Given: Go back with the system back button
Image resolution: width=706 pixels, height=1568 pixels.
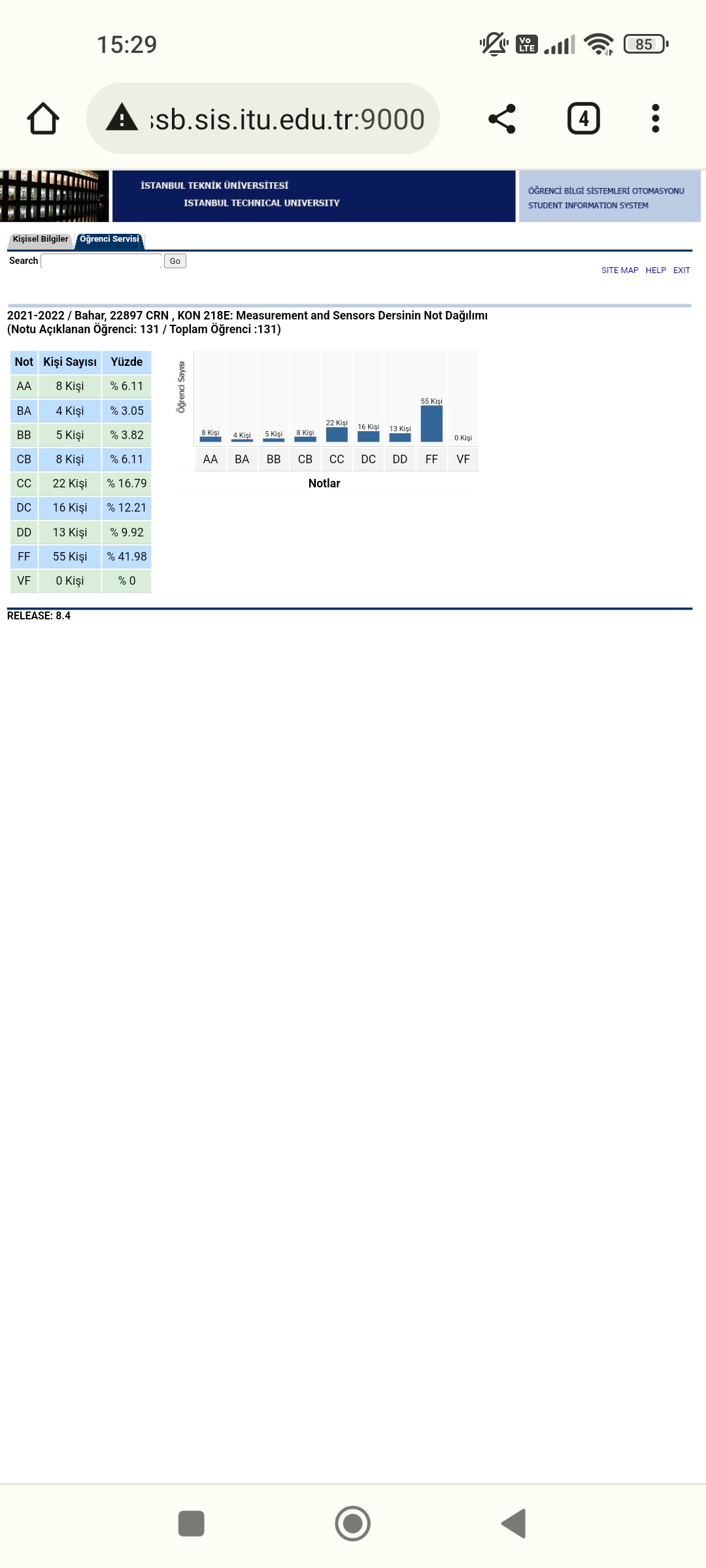Looking at the screenshot, I should tap(514, 1524).
